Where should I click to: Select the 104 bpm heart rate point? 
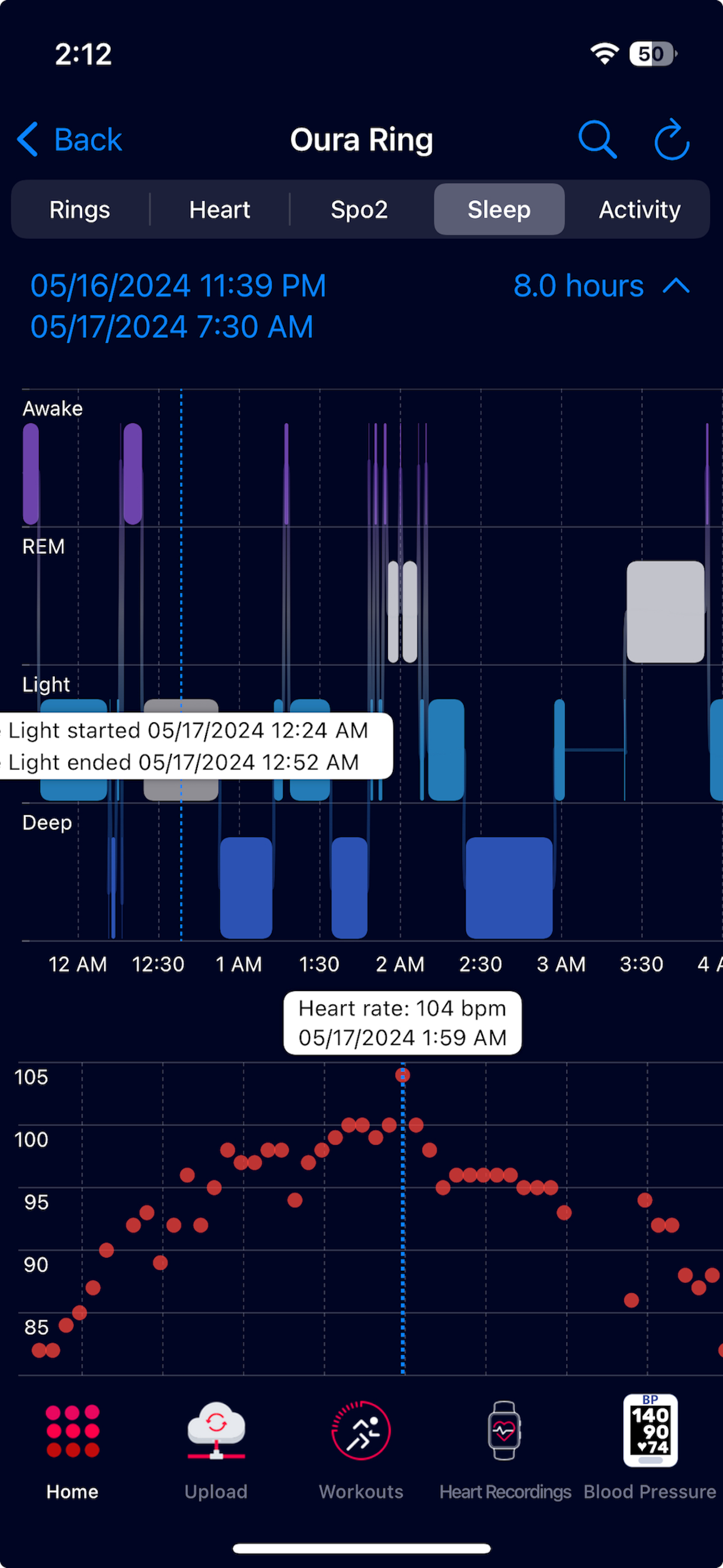(402, 1076)
